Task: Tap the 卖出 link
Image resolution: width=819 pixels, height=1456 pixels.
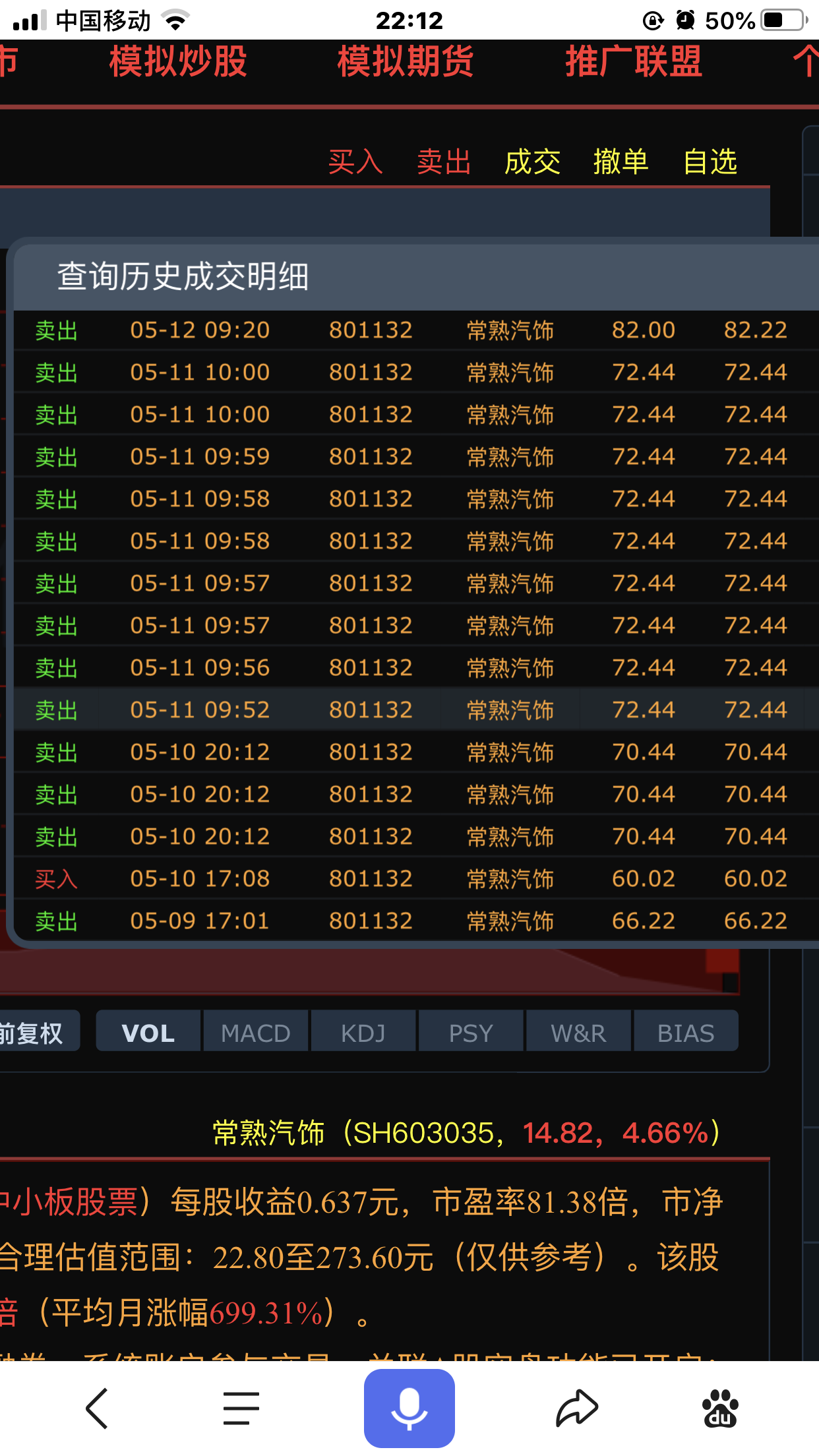Action: 444,162
